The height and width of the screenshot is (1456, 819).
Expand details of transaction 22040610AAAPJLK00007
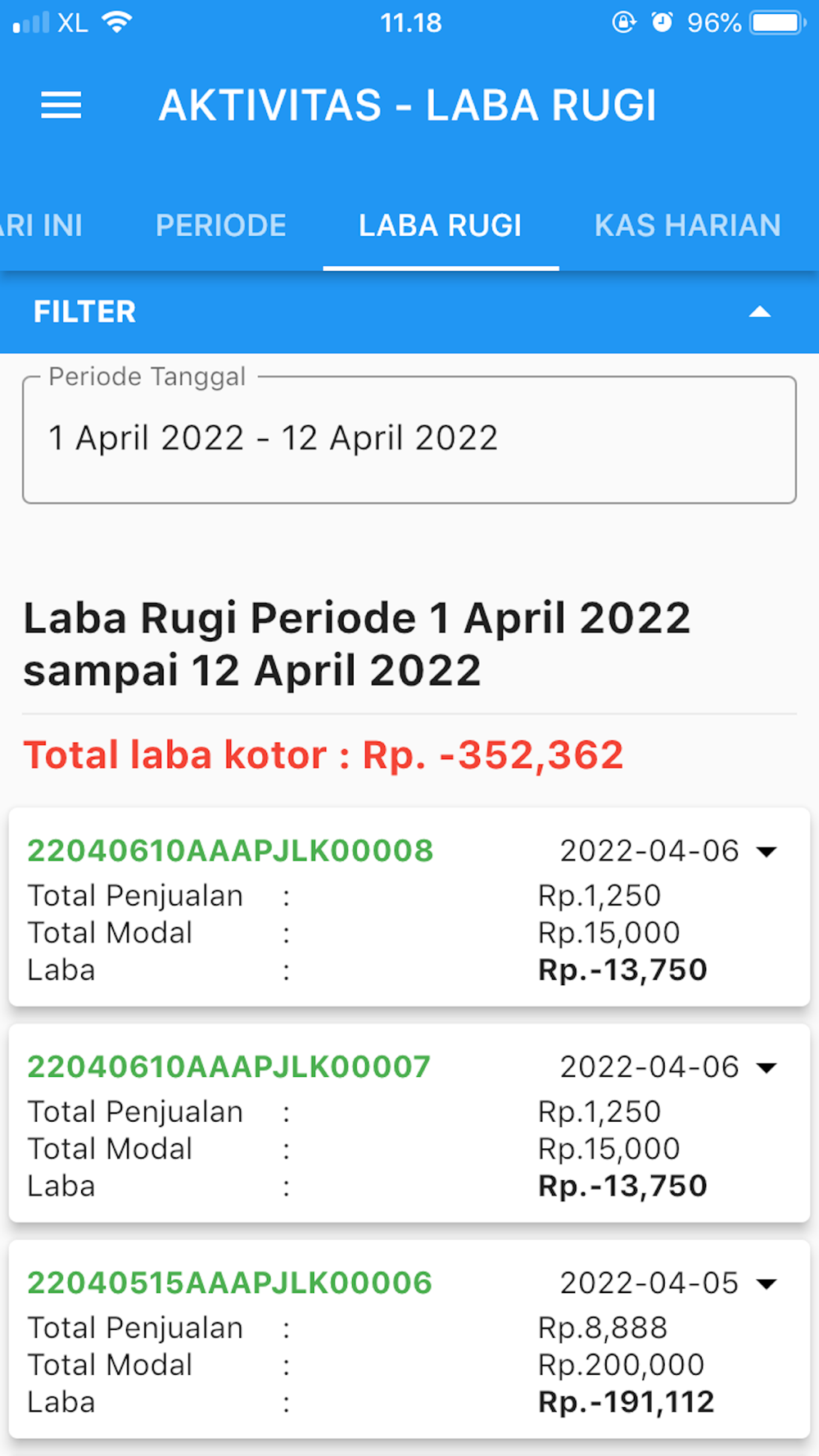coord(767,1068)
